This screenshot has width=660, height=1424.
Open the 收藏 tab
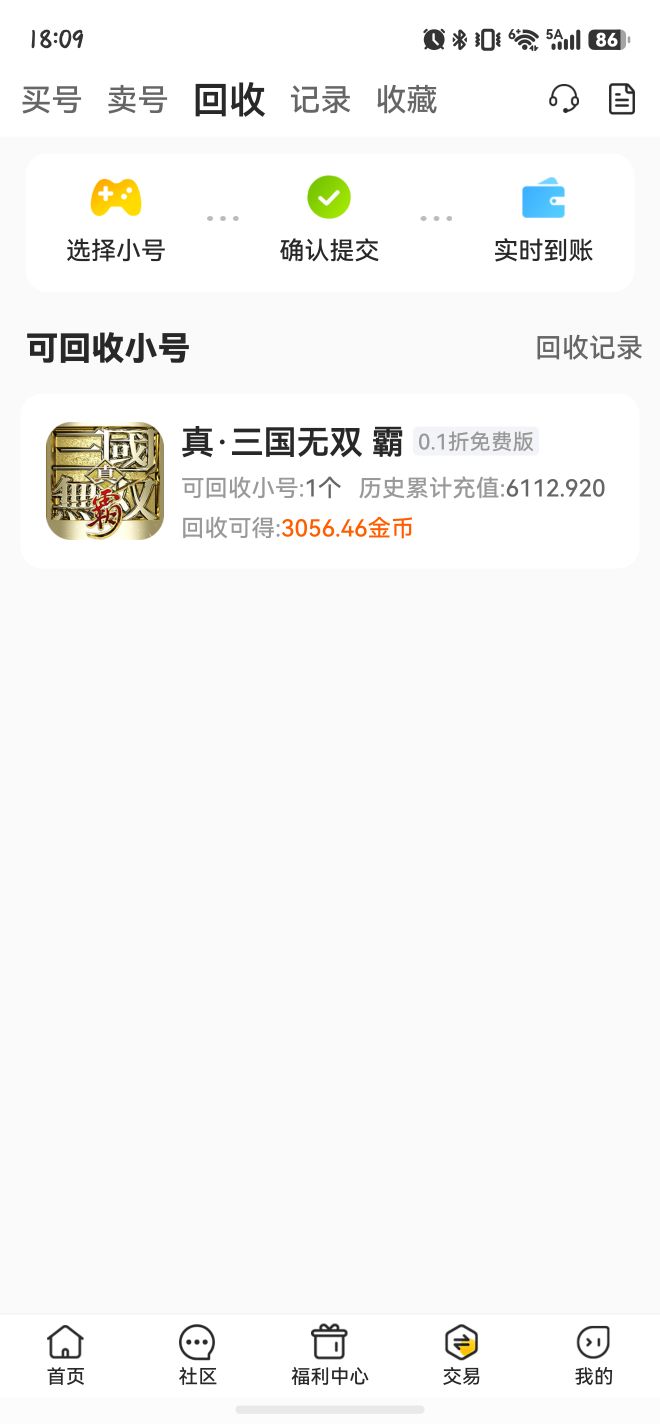pos(406,100)
